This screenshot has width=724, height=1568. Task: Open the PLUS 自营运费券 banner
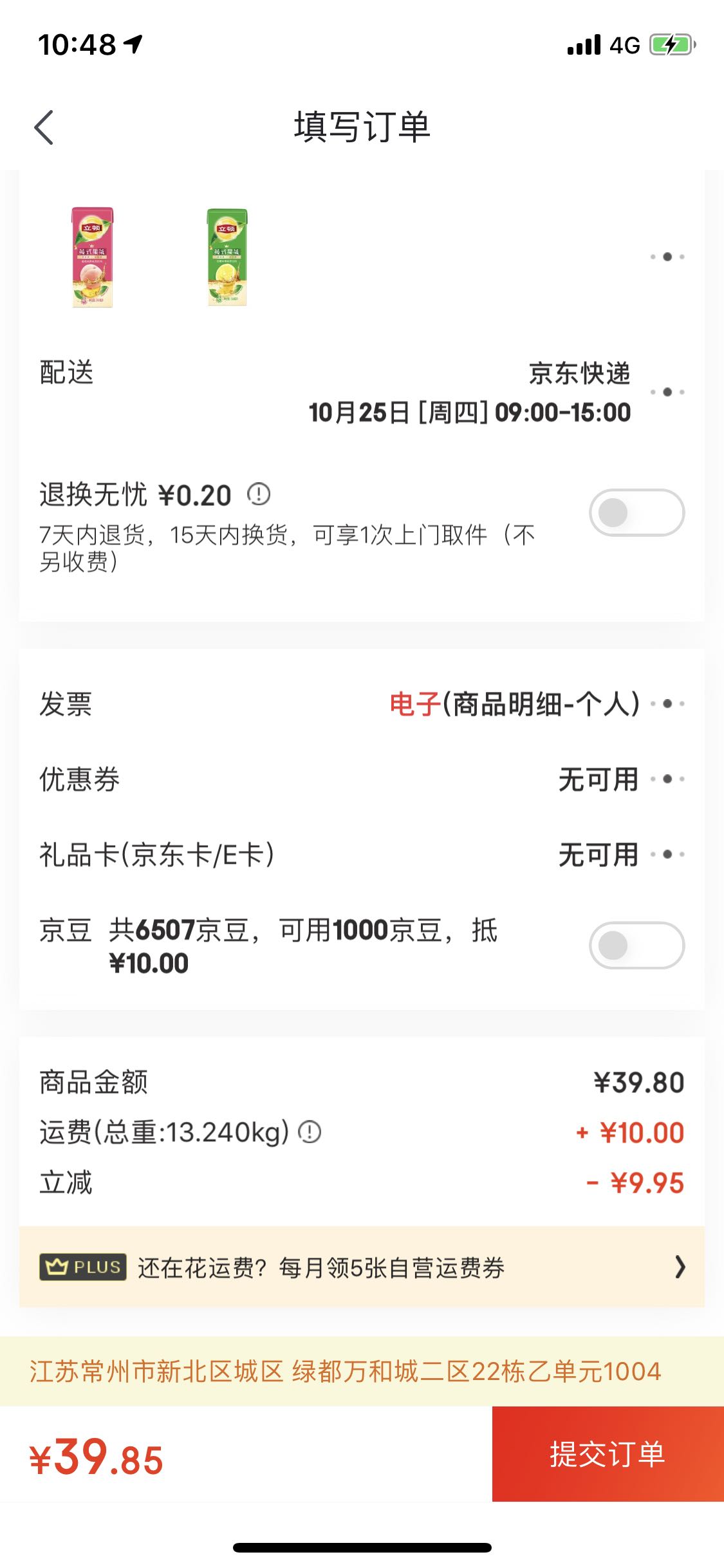[x=362, y=1267]
